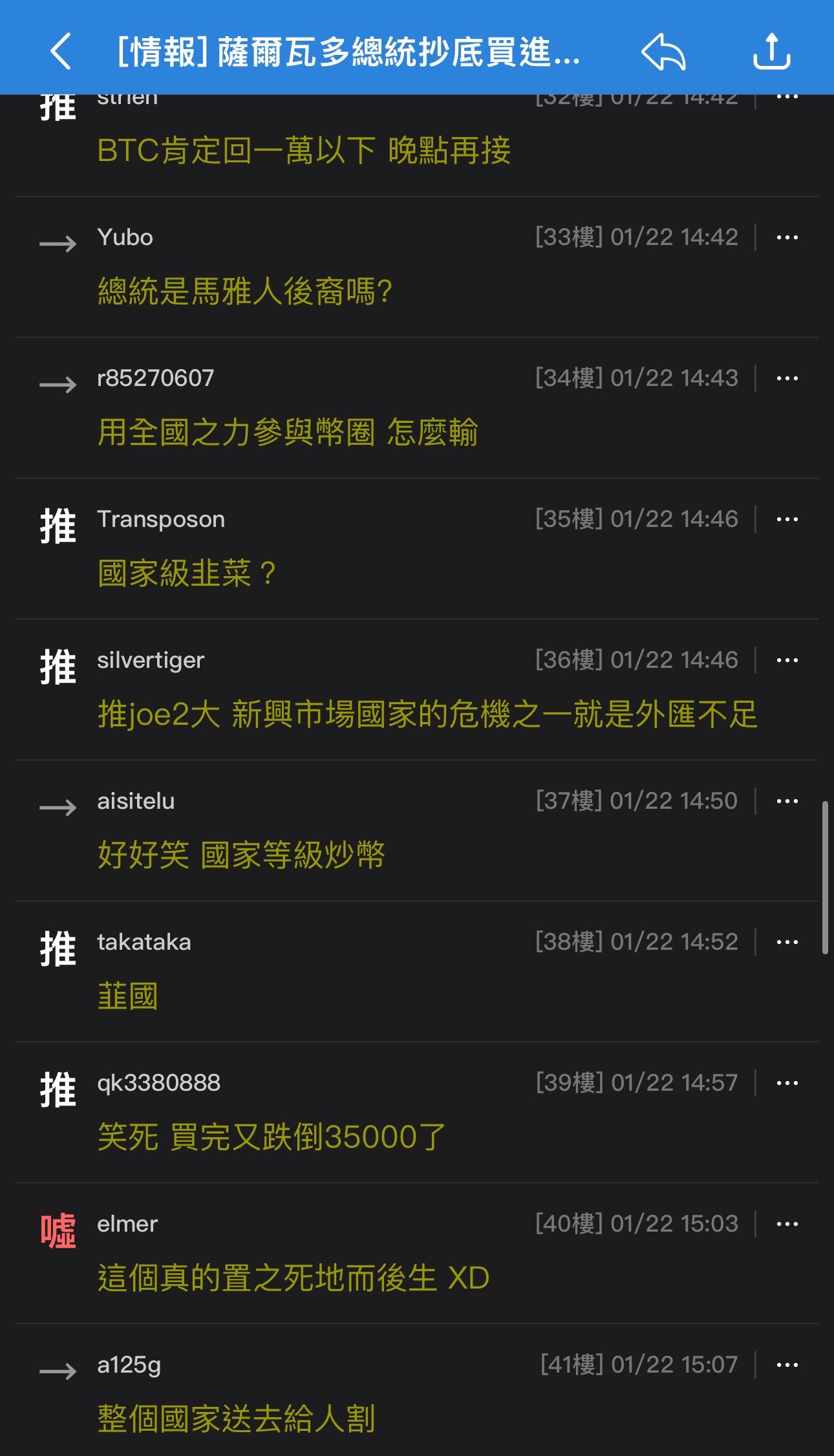Open options for a125g's comment

pyautogui.click(x=787, y=1365)
